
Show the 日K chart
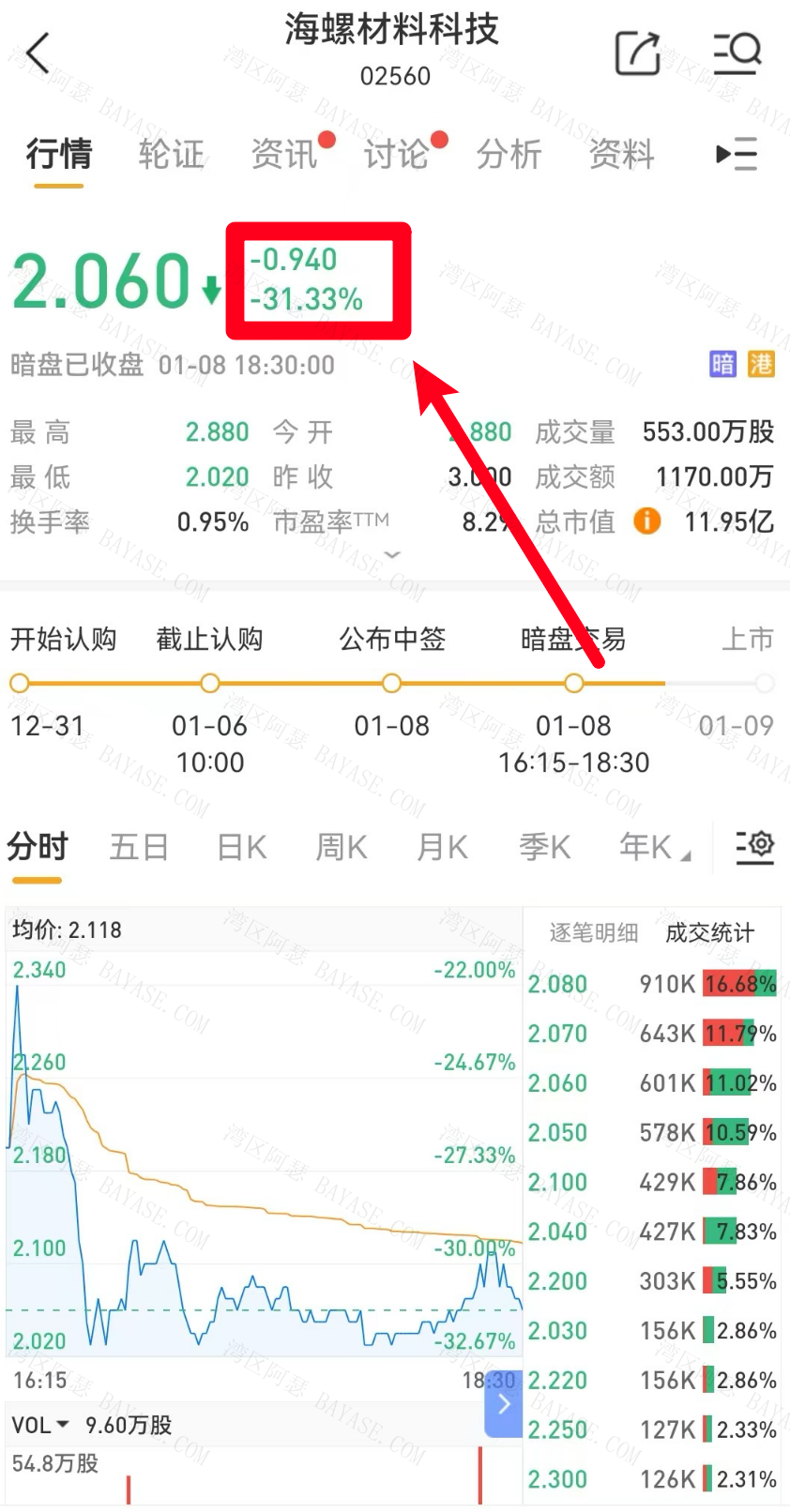click(241, 847)
